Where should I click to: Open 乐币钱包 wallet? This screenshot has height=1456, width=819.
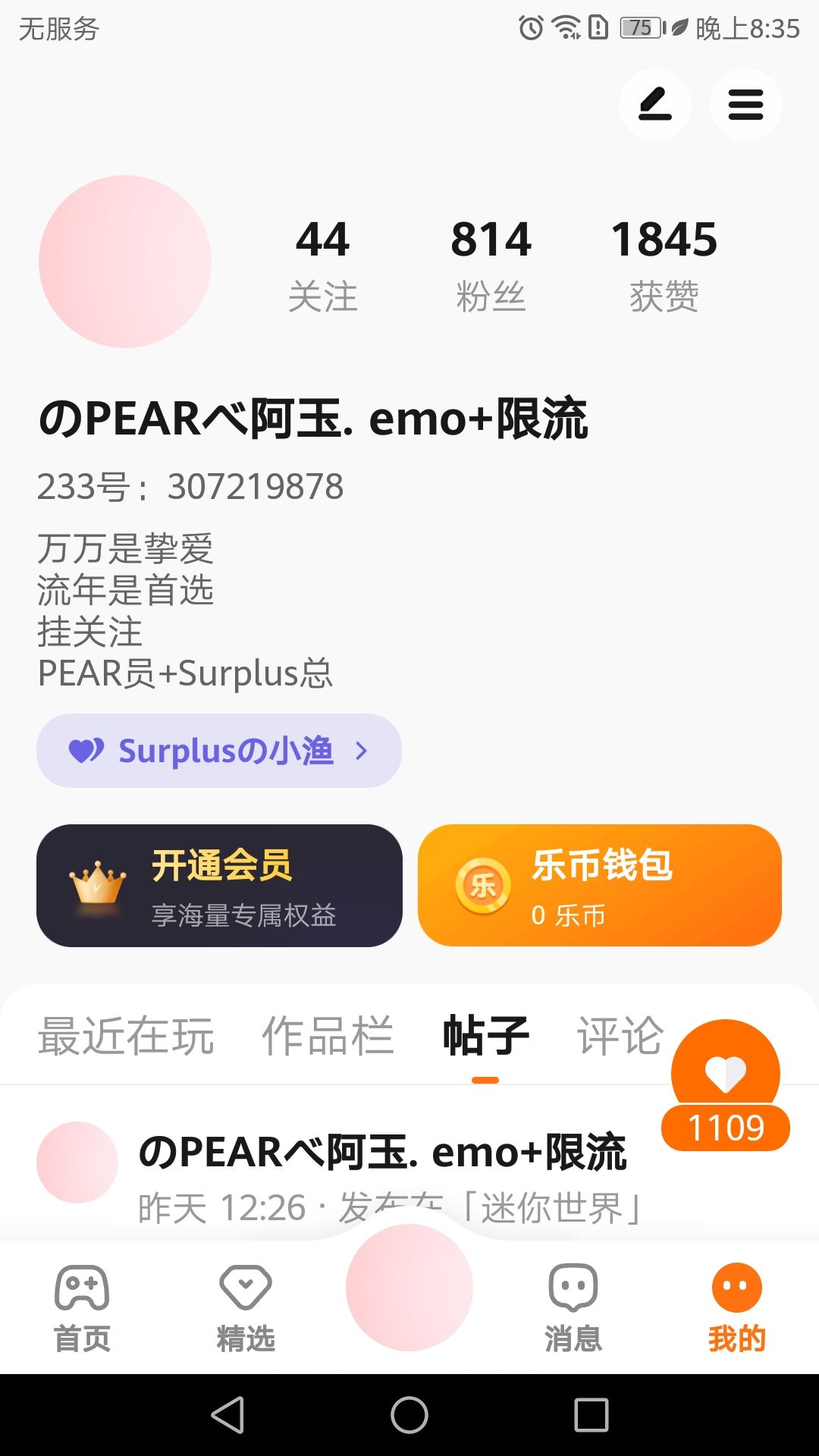point(599,886)
